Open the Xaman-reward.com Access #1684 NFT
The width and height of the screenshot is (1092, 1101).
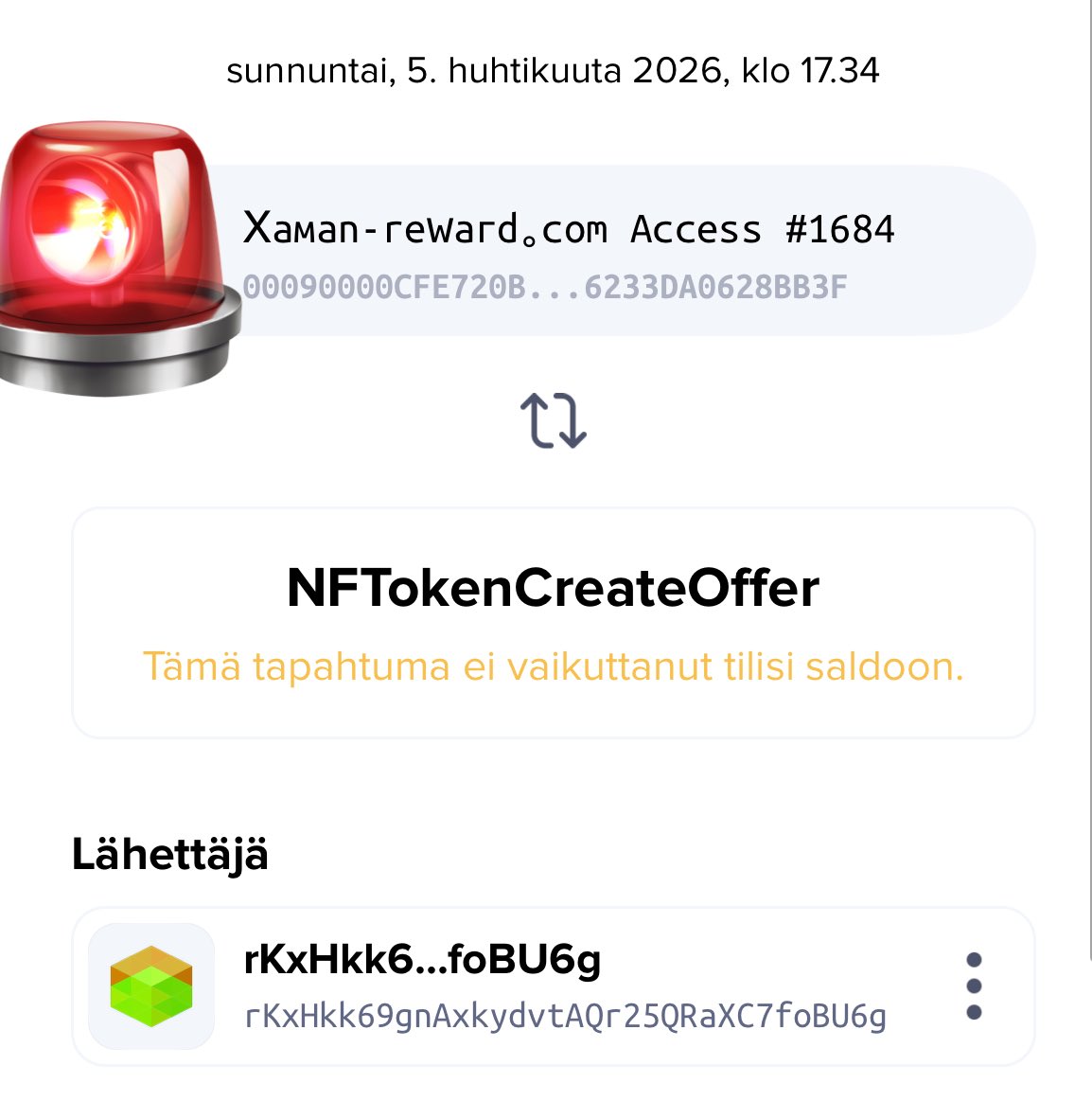pyautogui.click(x=568, y=251)
